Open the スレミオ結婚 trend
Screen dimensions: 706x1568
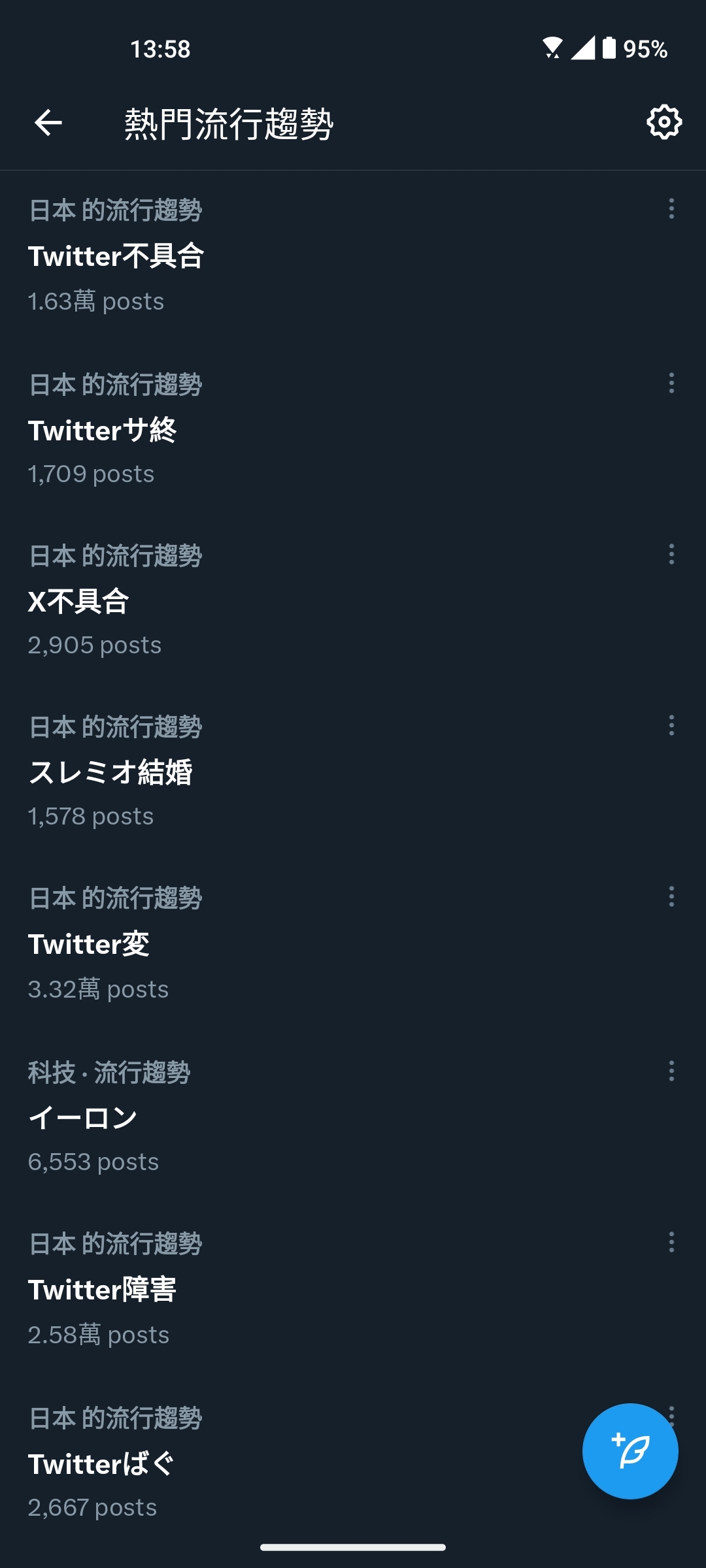[x=353, y=772]
